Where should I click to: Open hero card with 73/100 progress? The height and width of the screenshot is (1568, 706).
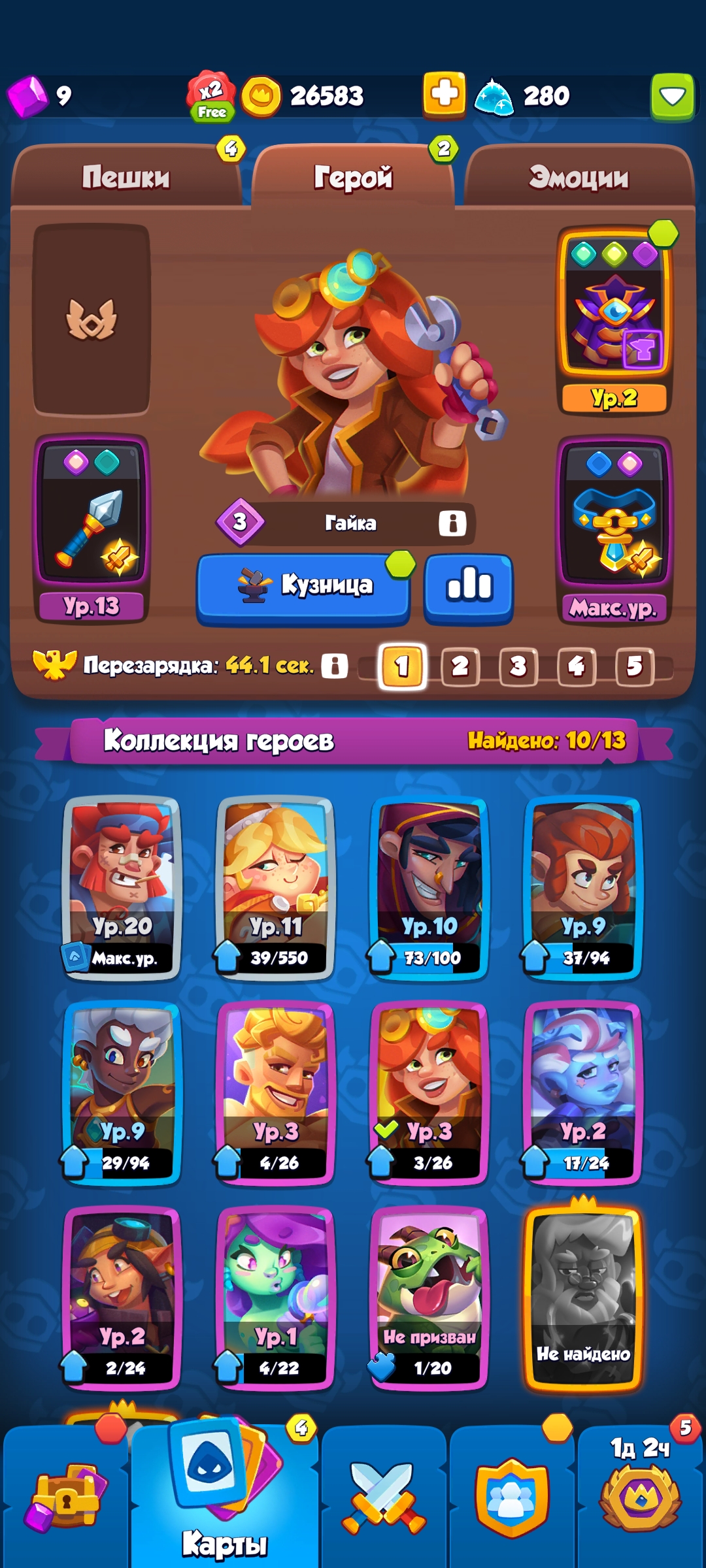[429, 887]
